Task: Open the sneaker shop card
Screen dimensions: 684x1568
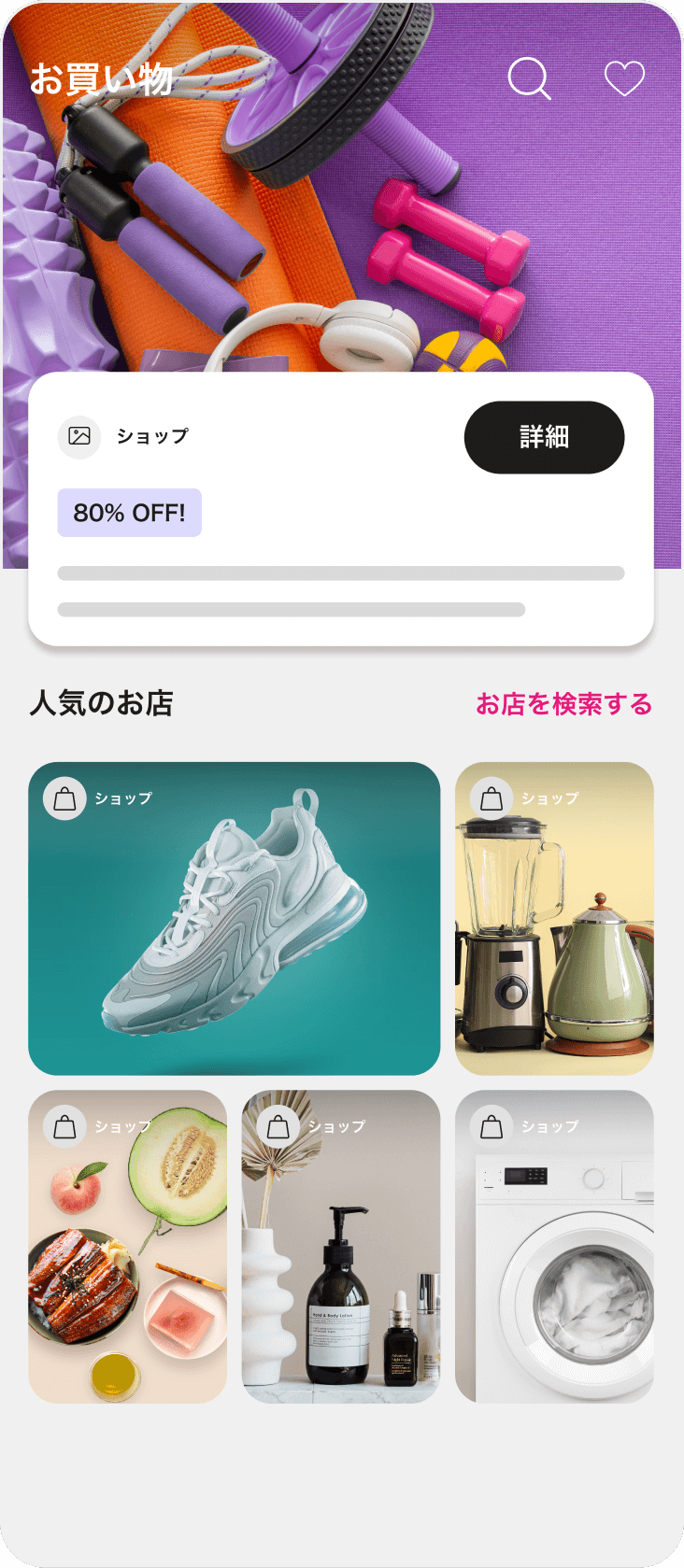Action: [x=234, y=918]
